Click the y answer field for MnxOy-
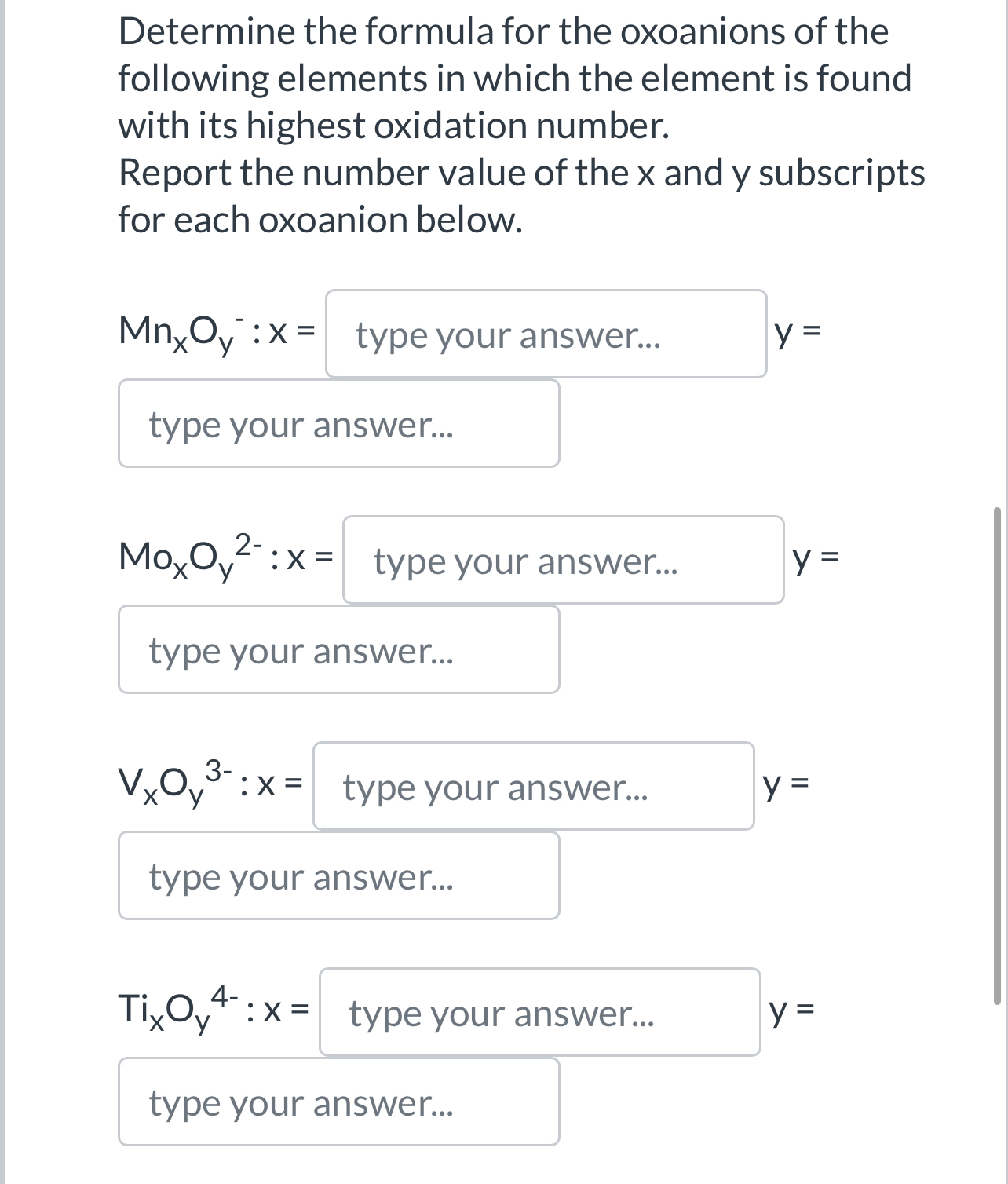The width and height of the screenshot is (1008, 1184). pyautogui.click(x=338, y=424)
